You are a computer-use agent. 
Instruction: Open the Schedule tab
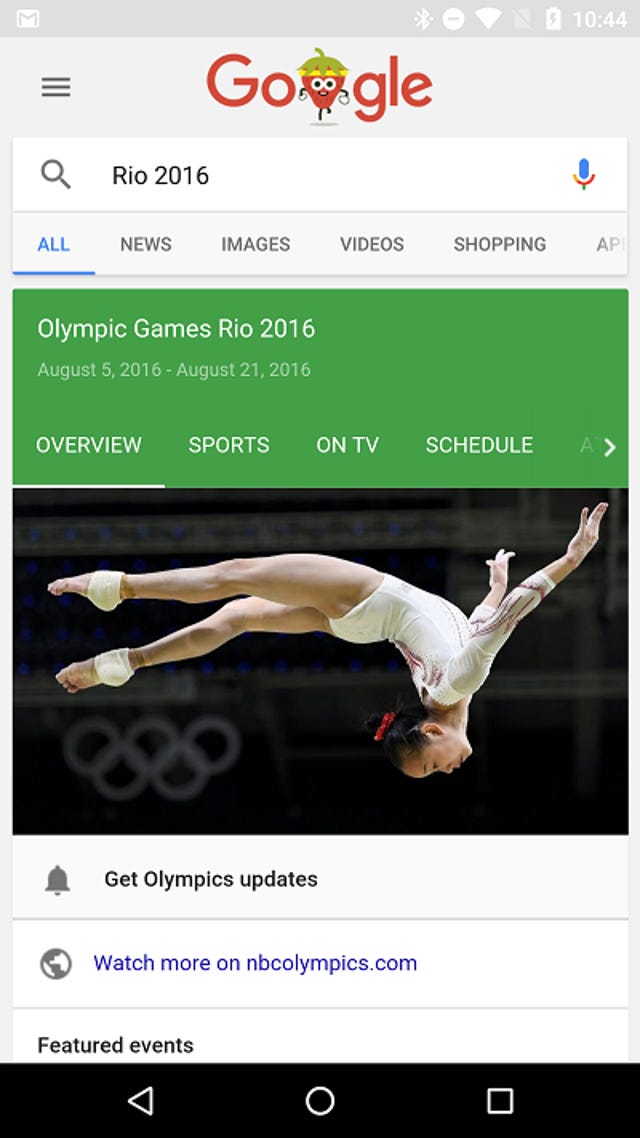479,445
